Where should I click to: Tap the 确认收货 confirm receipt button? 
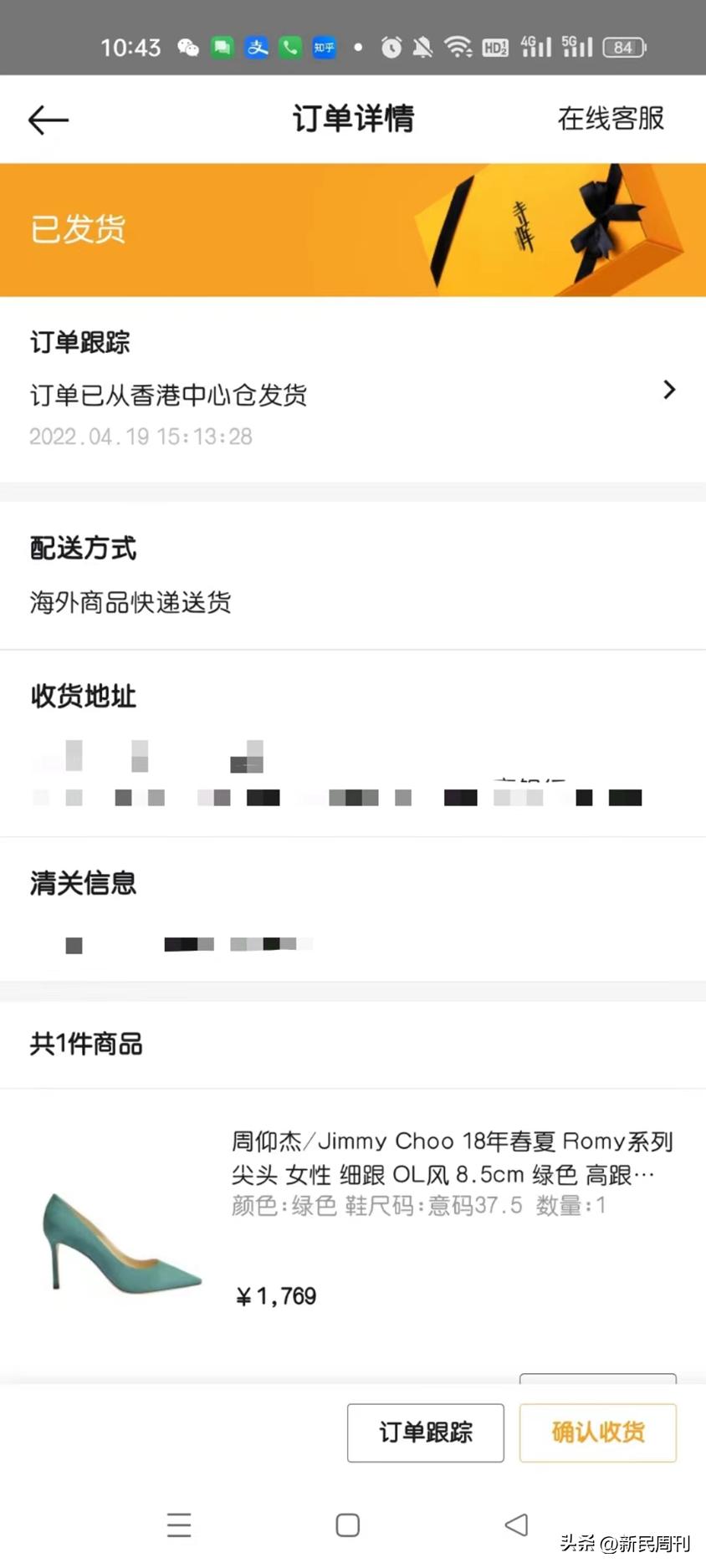pyautogui.click(x=597, y=1433)
